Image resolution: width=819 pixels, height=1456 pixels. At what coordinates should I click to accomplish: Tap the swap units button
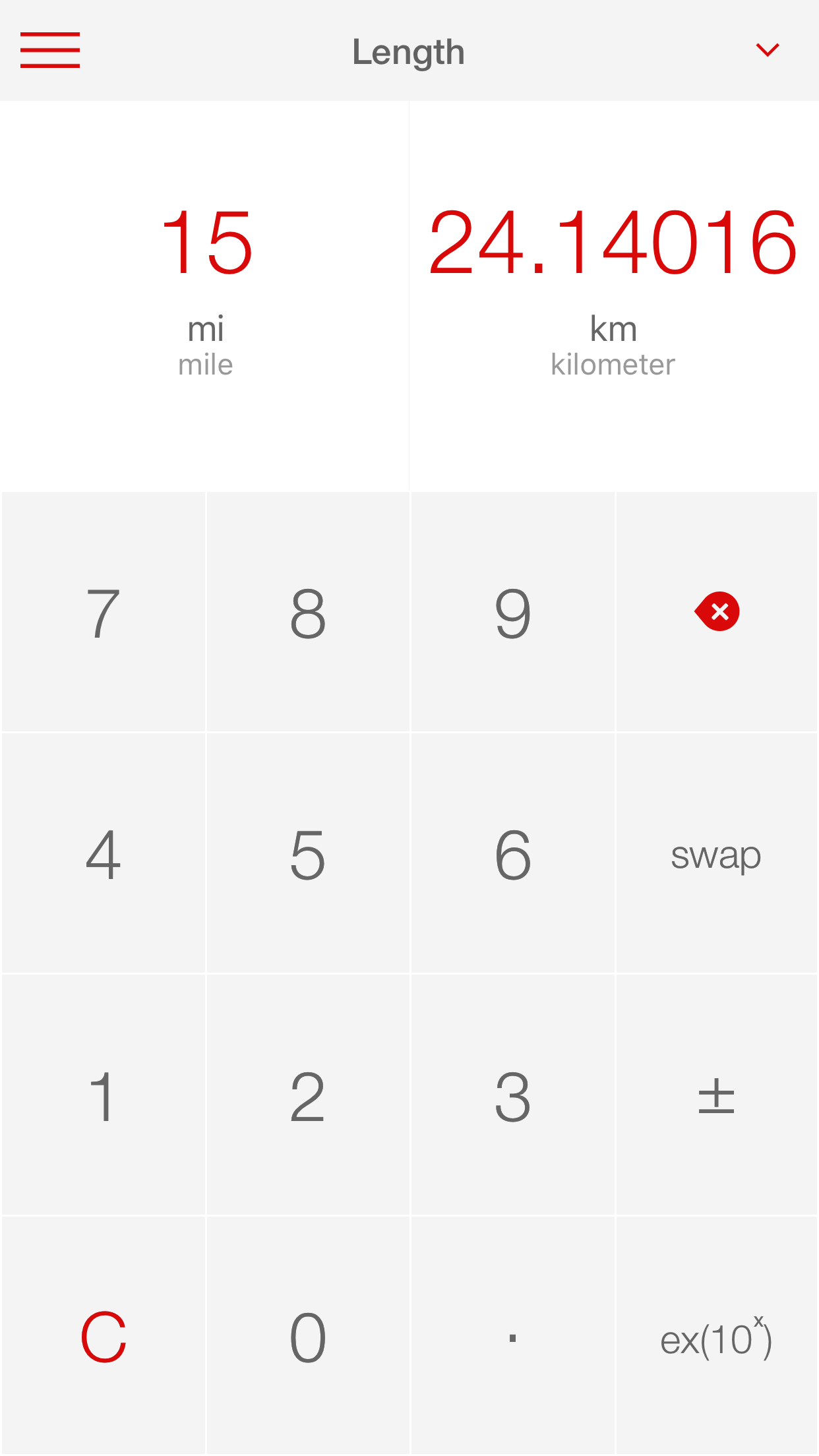(x=715, y=854)
